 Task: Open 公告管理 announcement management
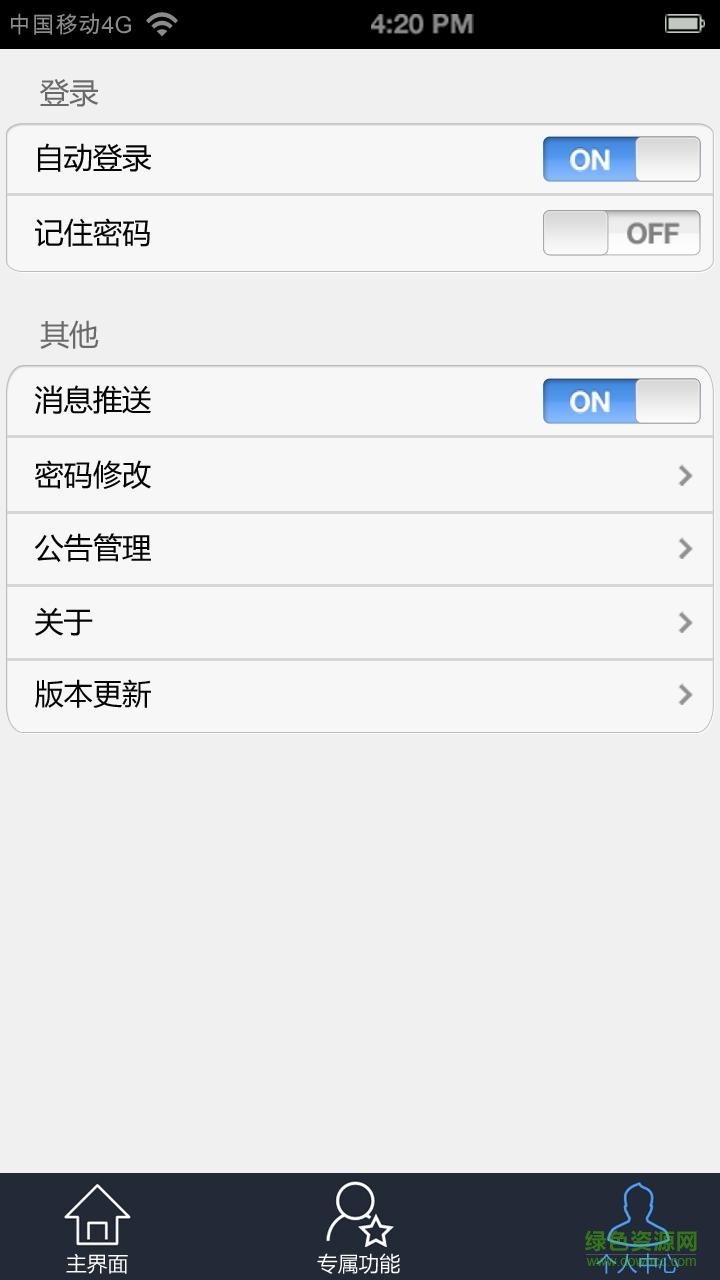tap(360, 549)
